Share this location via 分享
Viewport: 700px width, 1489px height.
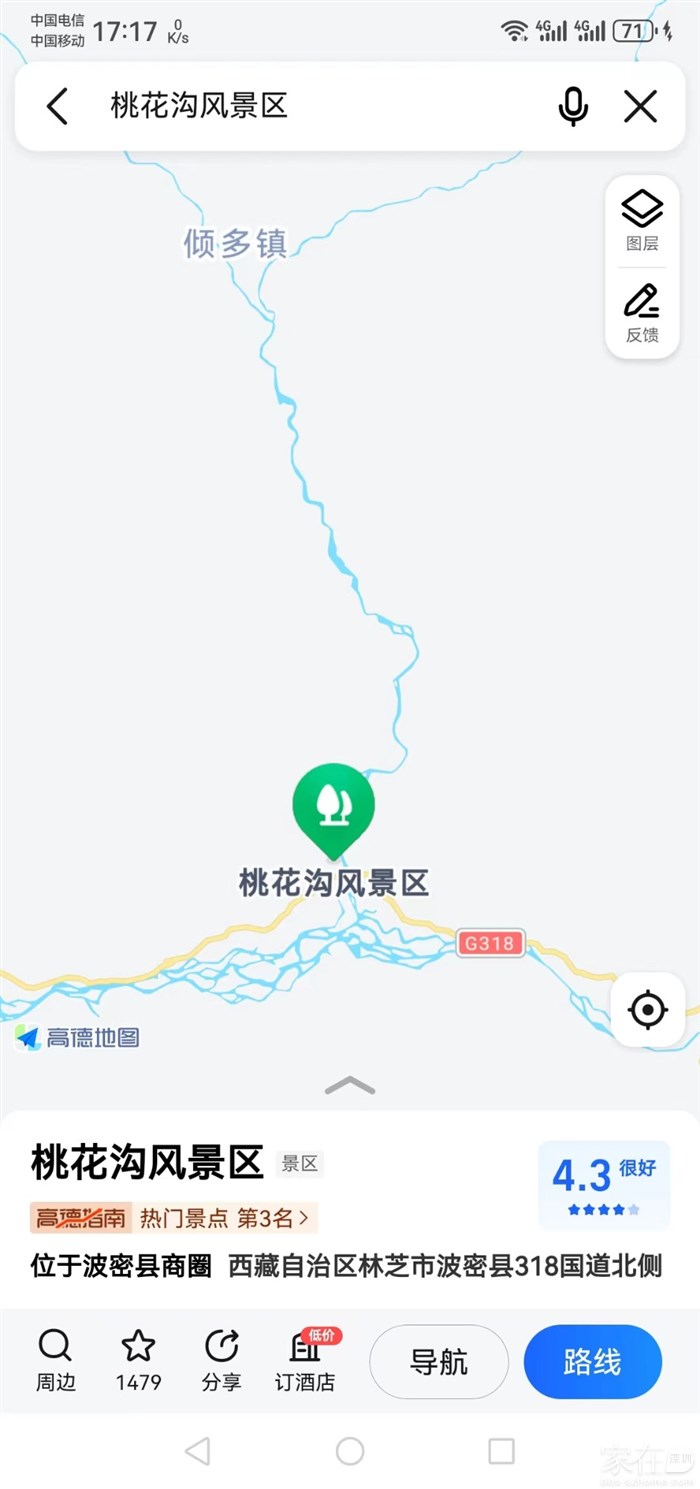tap(221, 1361)
